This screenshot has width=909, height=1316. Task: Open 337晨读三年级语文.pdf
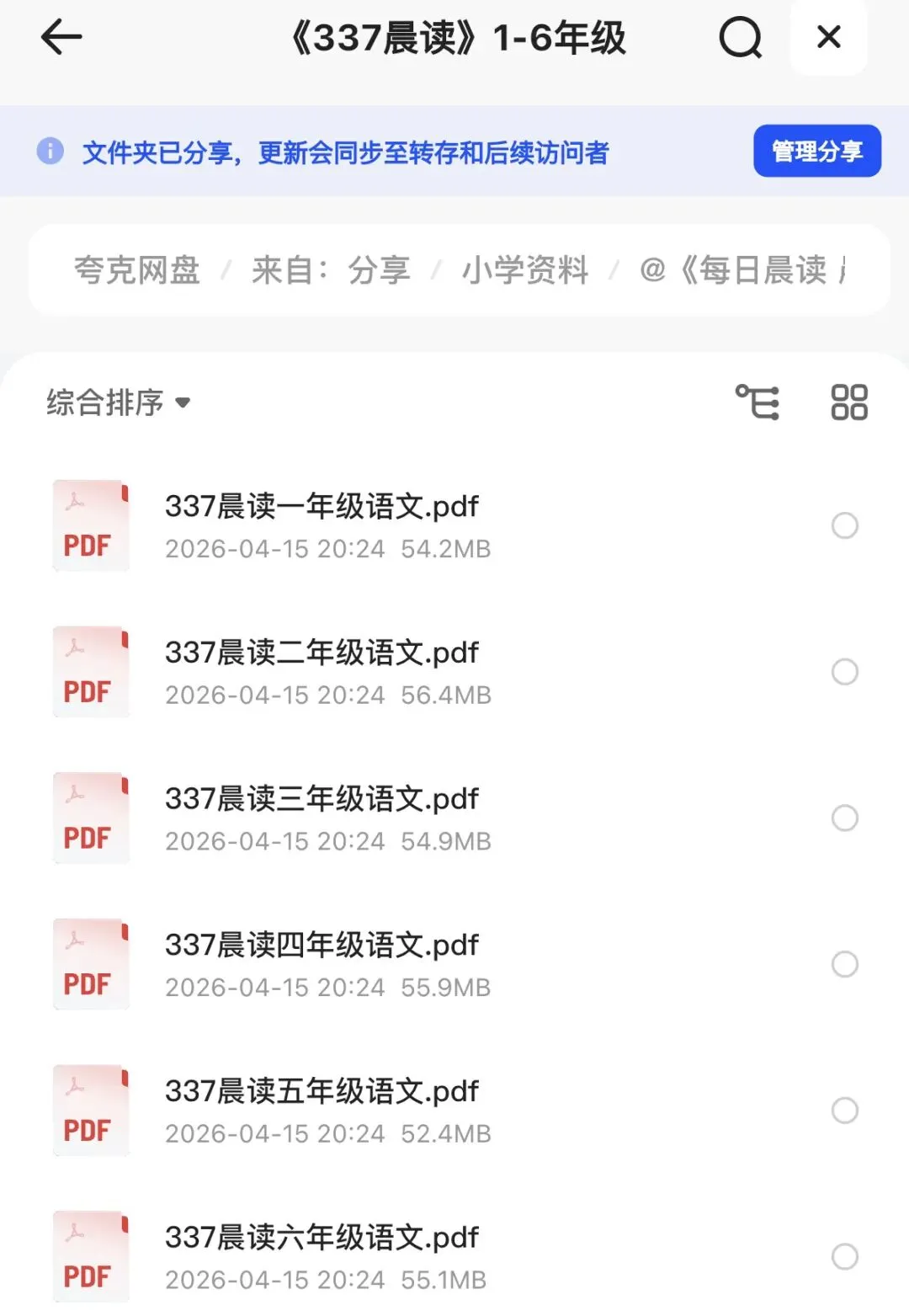coord(322,799)
